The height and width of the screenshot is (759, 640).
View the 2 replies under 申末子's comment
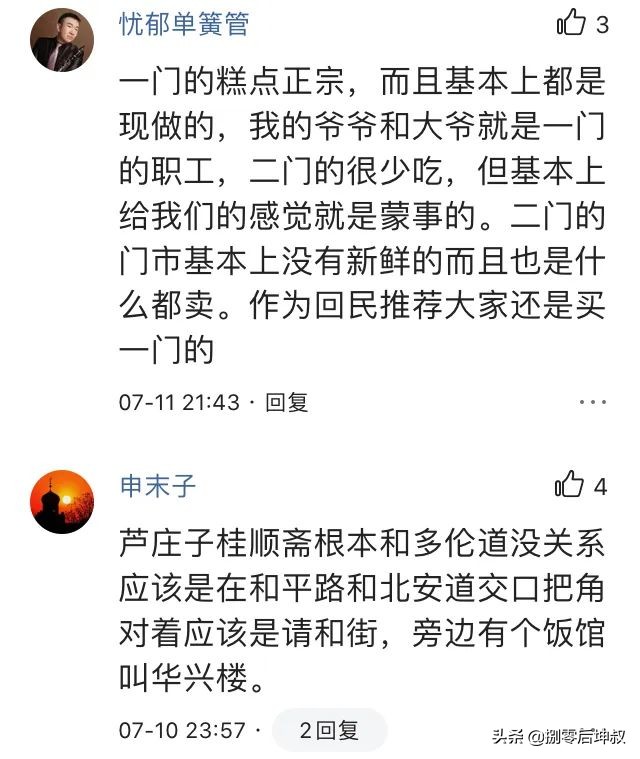tap(329, 731)
